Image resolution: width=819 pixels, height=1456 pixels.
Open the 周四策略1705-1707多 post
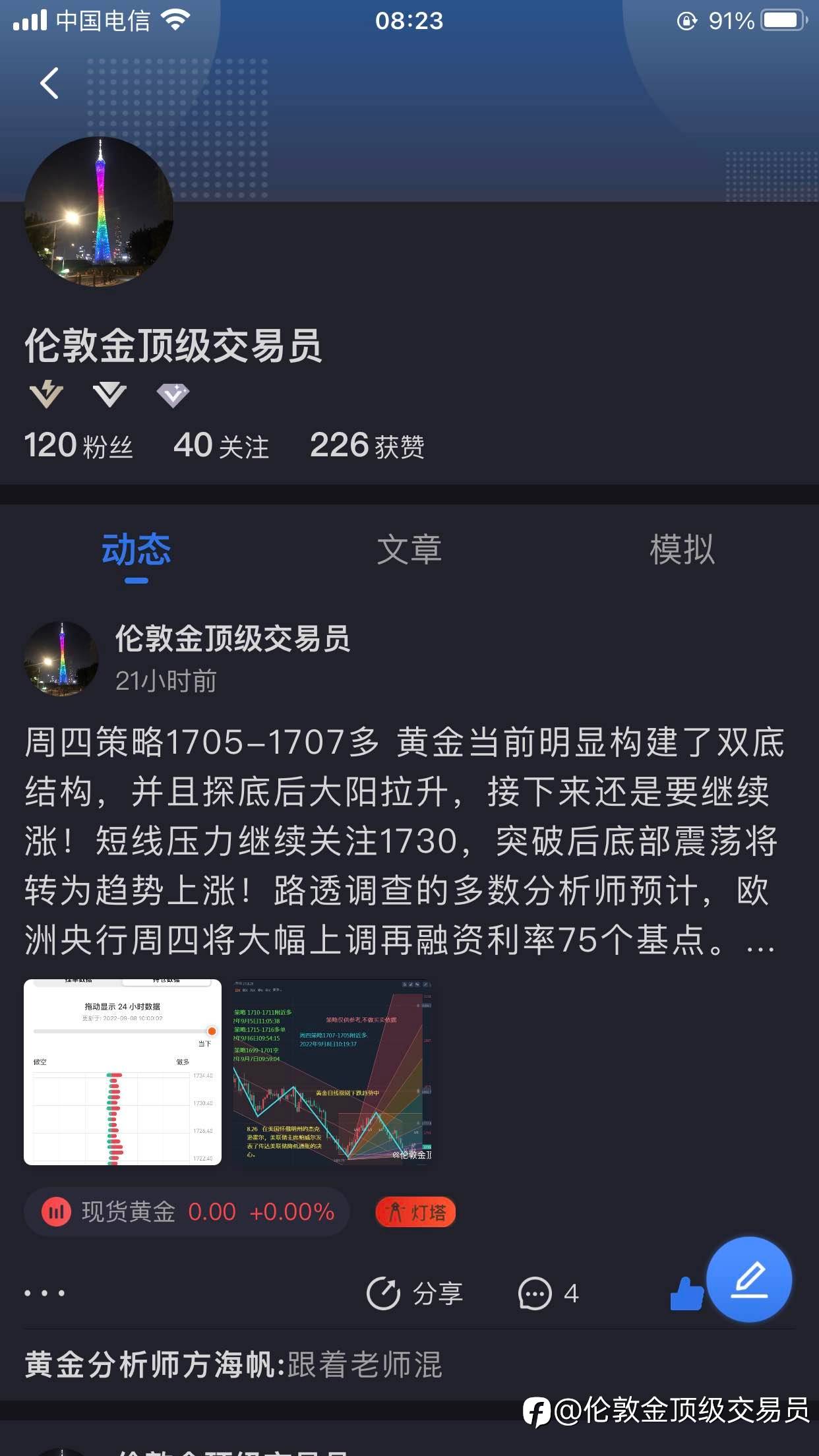[x=404, y=841]
